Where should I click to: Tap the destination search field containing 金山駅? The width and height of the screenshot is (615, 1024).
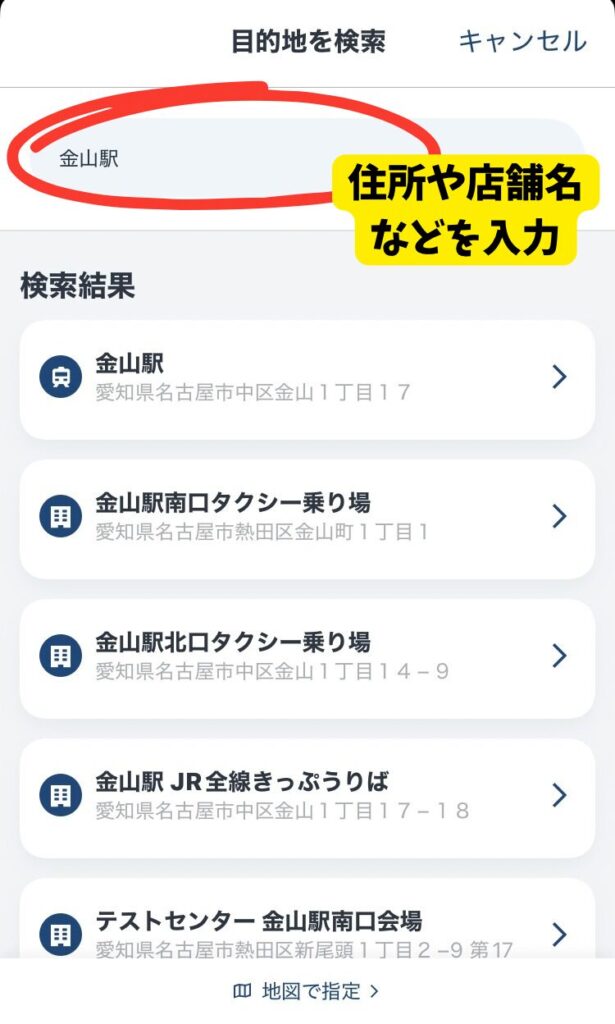coord(307,158)
